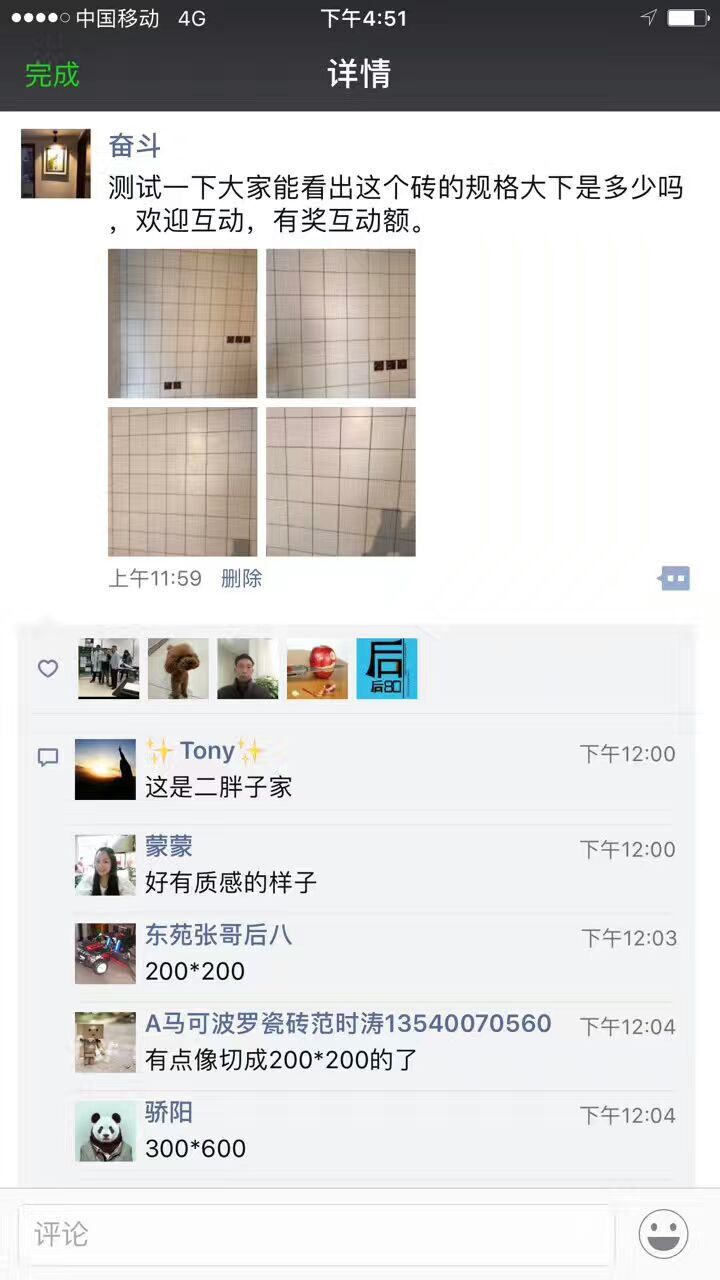Screen dimensions: 720x1280
Task: Delete this post via 删除
Action: tap(241, 578)
